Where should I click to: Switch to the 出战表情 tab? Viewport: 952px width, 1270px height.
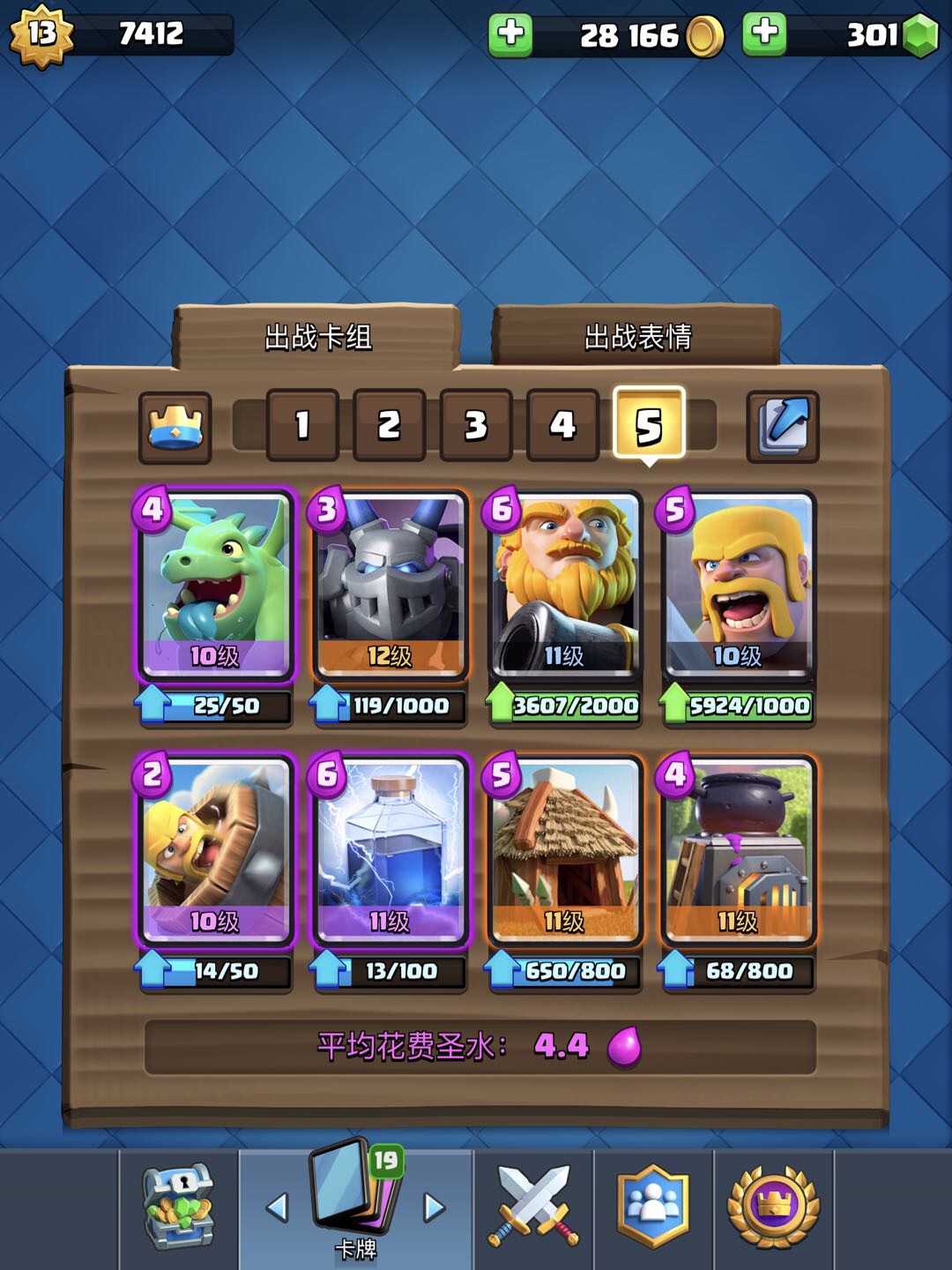(x=636, y=336)
